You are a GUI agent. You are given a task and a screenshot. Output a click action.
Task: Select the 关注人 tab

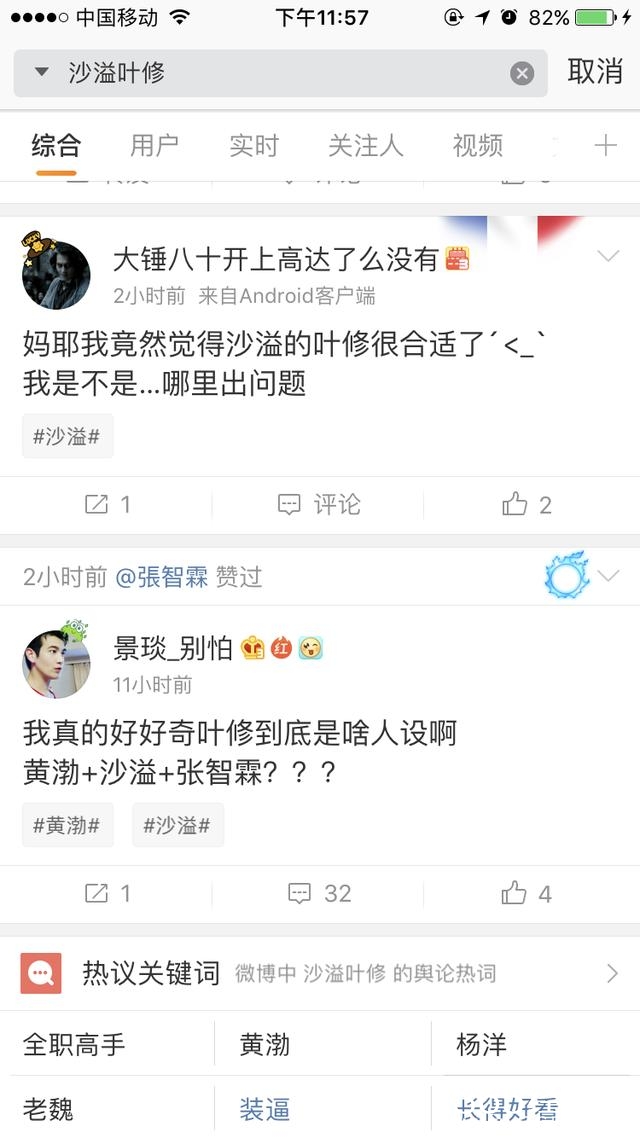tap(365, 146)
